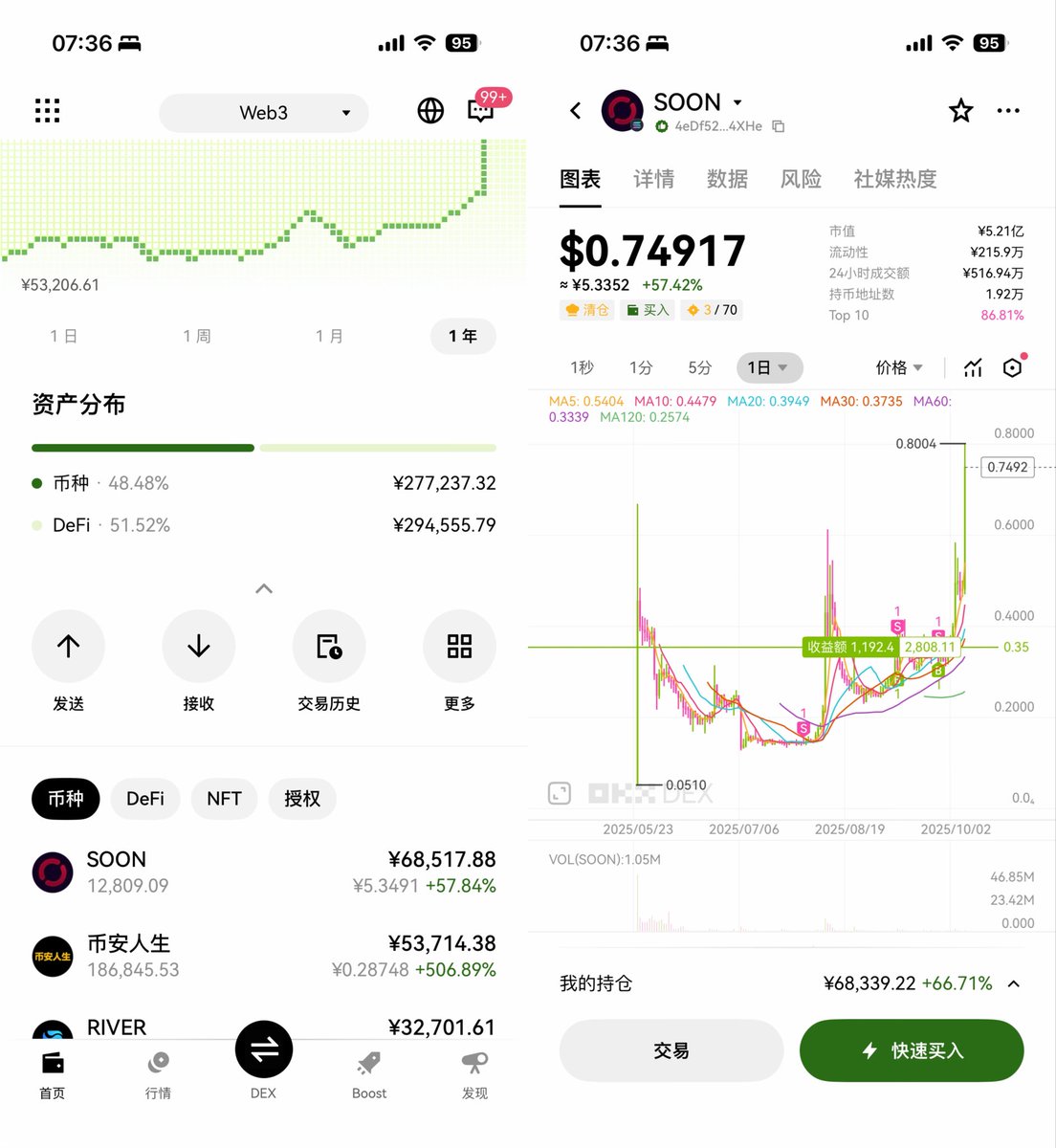Switch to the 风险 risk tab

click(801, 179)
